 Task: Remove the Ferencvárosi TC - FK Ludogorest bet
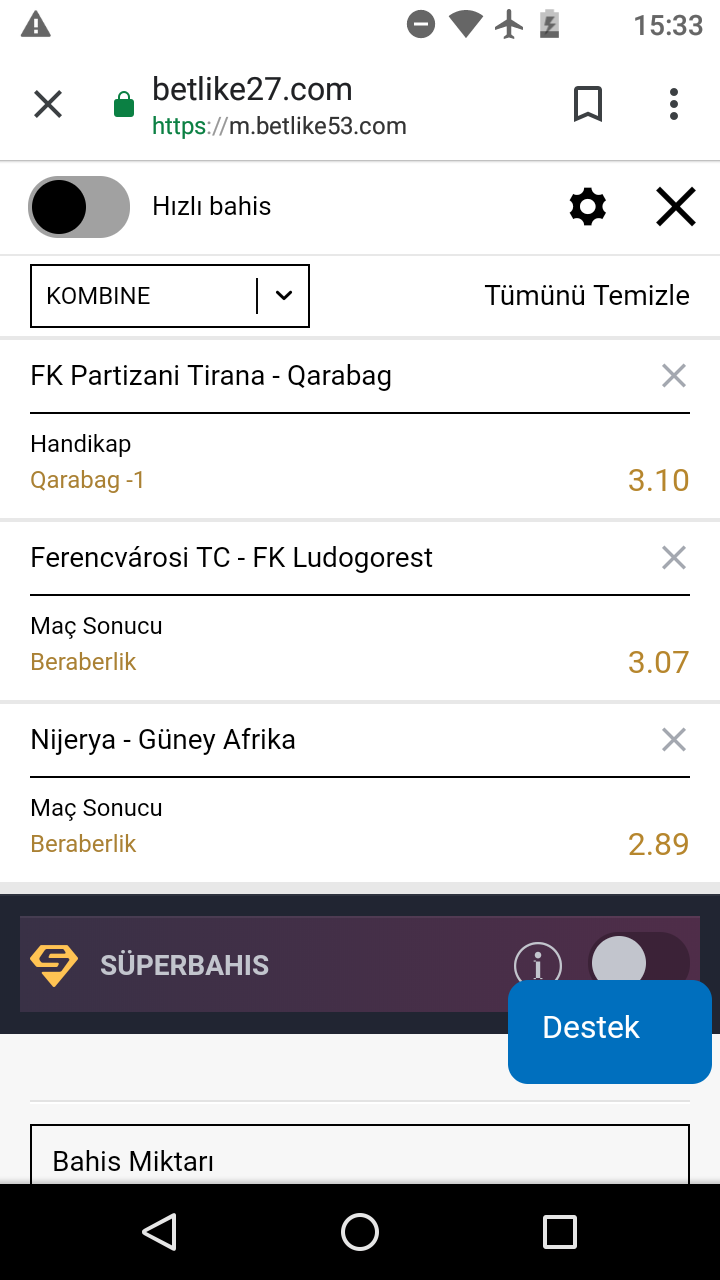point(674,558)
